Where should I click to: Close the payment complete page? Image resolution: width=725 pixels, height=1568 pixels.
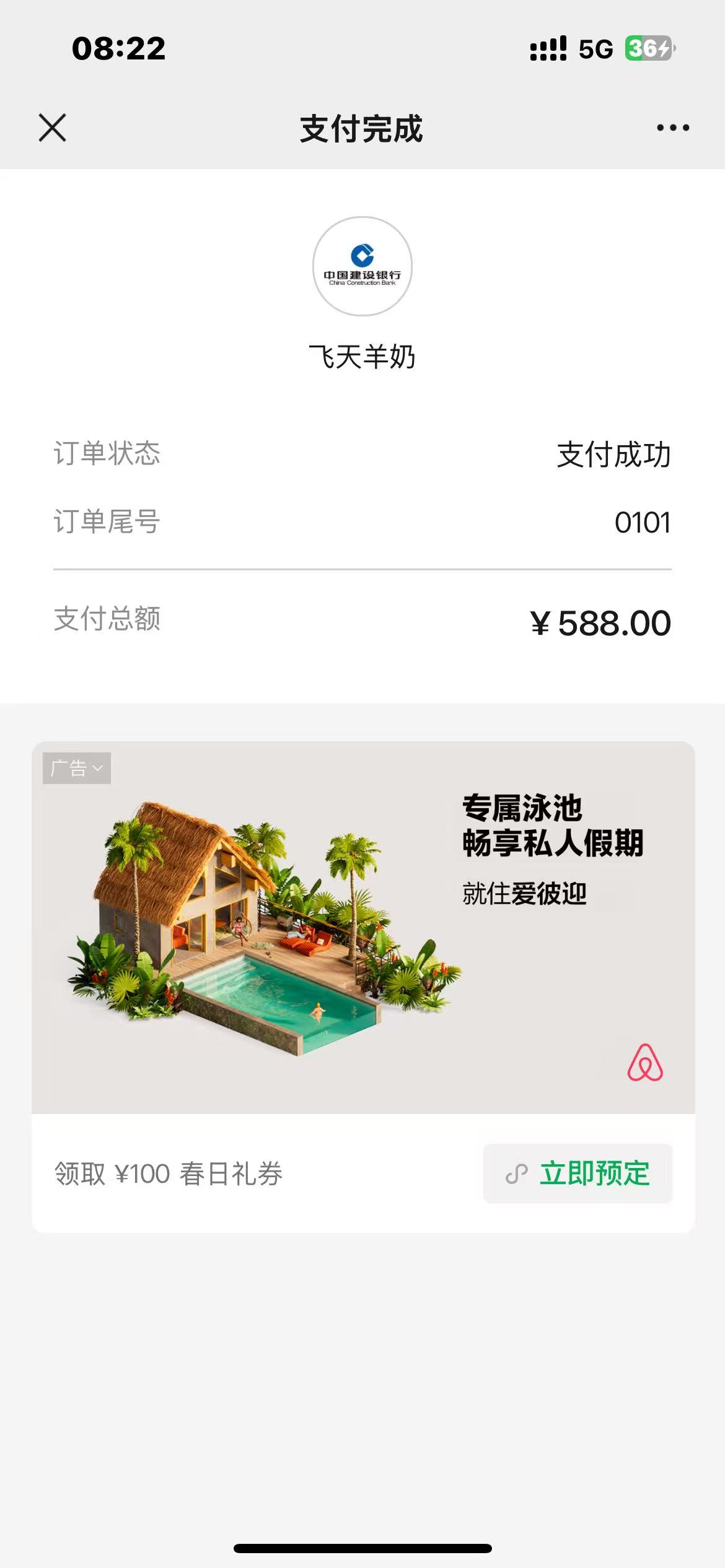(53, 128)
